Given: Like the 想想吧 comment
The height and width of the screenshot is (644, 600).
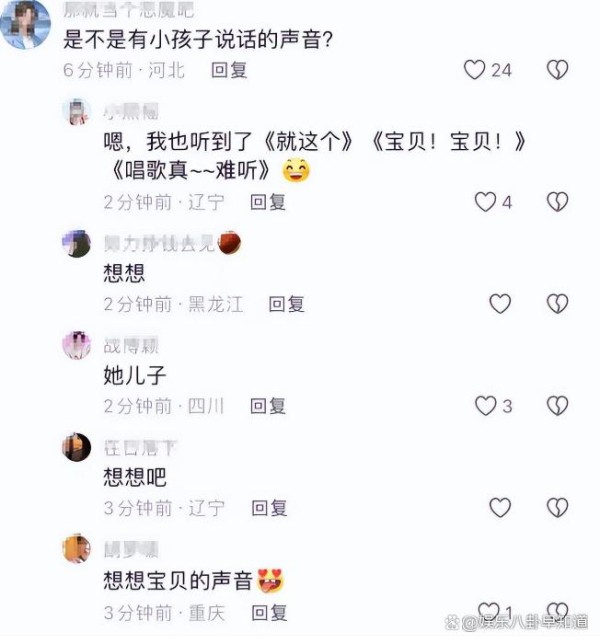Looking at the screenshot, I should [x=500, y=508].
